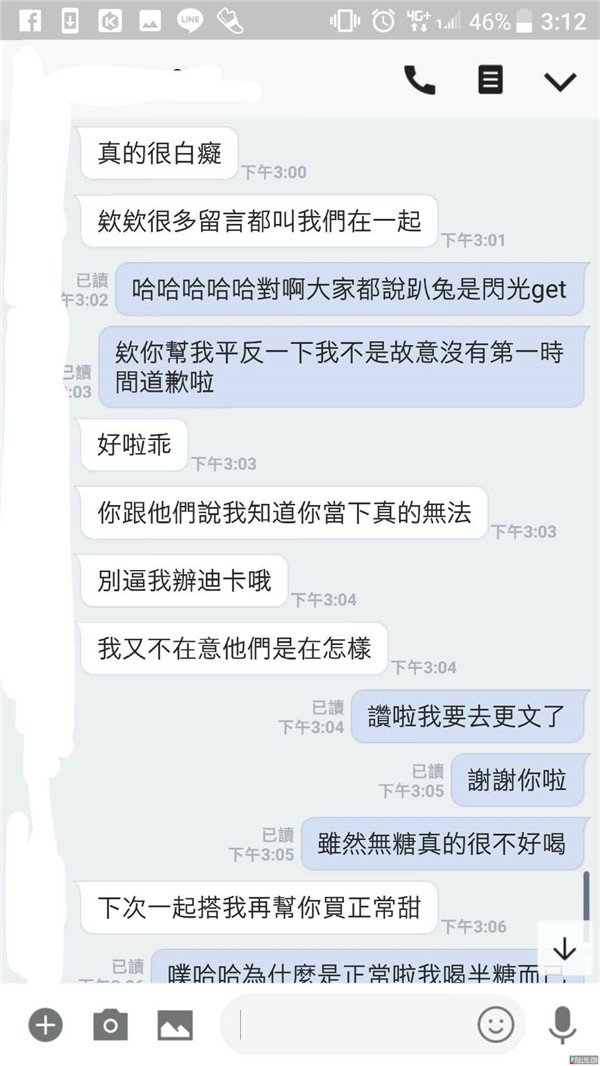Open the photo gallery picker
This screenshot has height=1066, width=600.
click(175, 1025)
